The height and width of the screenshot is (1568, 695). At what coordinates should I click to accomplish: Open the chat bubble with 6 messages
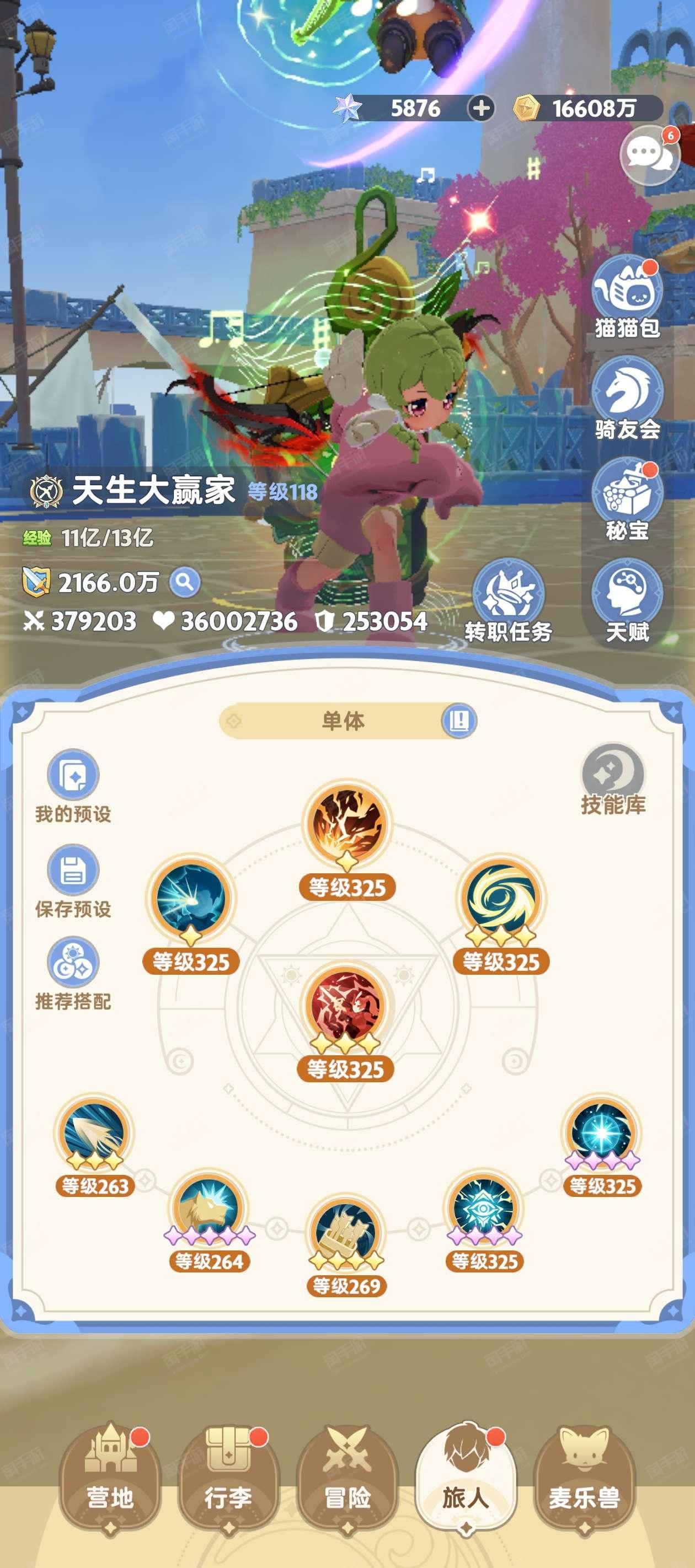click(650, 155)
